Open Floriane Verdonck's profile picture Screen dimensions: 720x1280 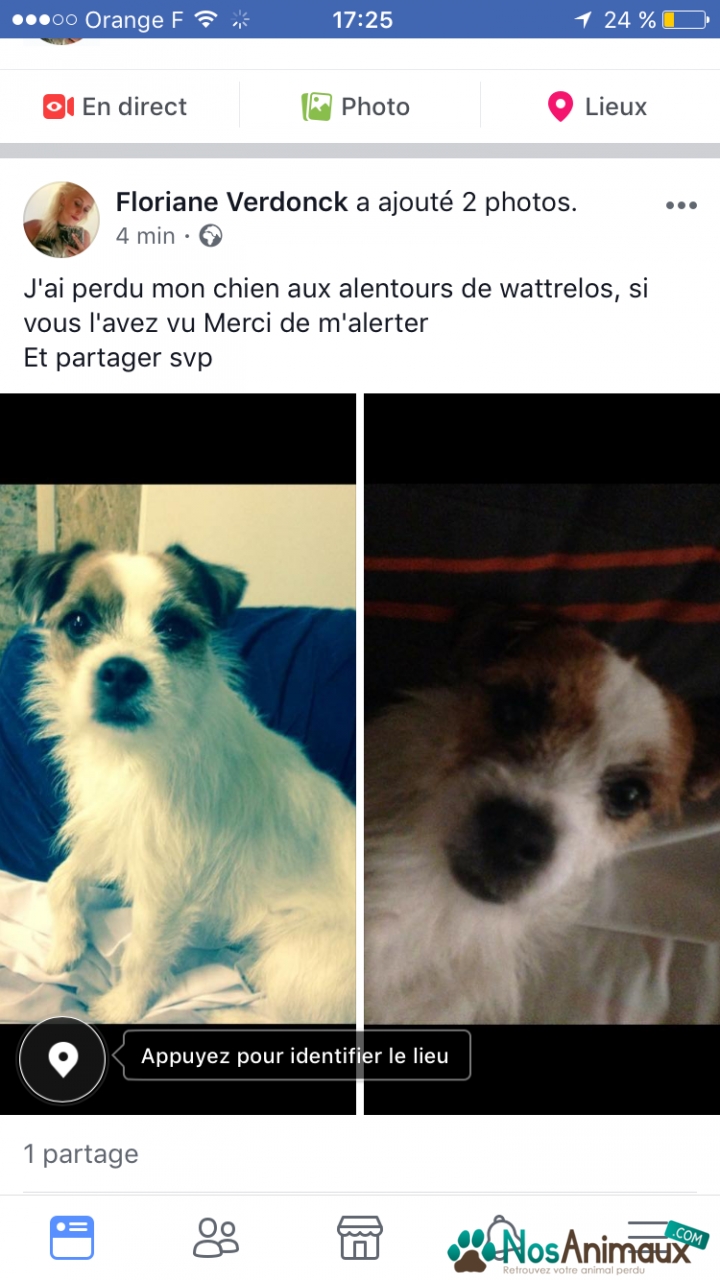tap(61, 219)
